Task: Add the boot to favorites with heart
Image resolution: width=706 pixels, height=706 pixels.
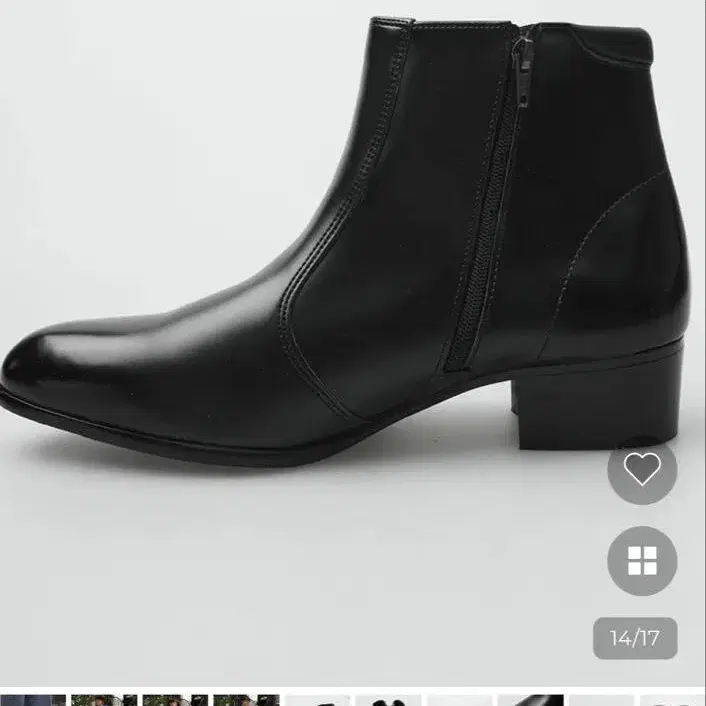Action: (x=642, y=469)
